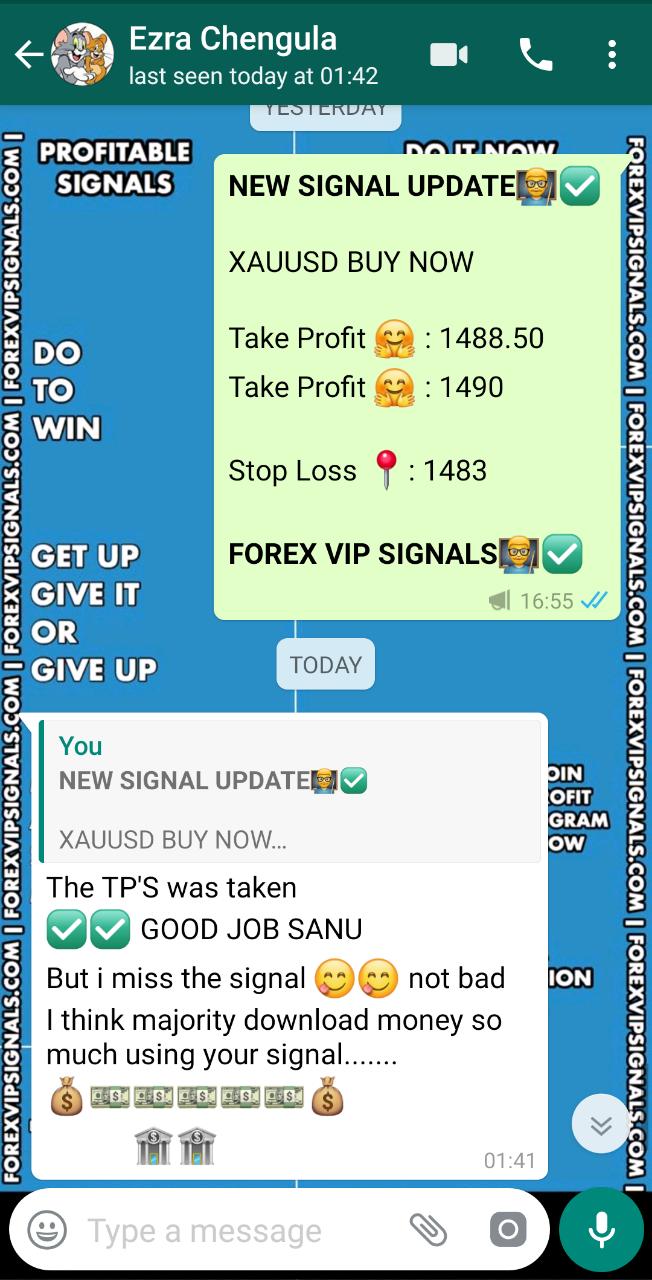
Task: Open the camera from the message bar
Action: point(507,1230)
